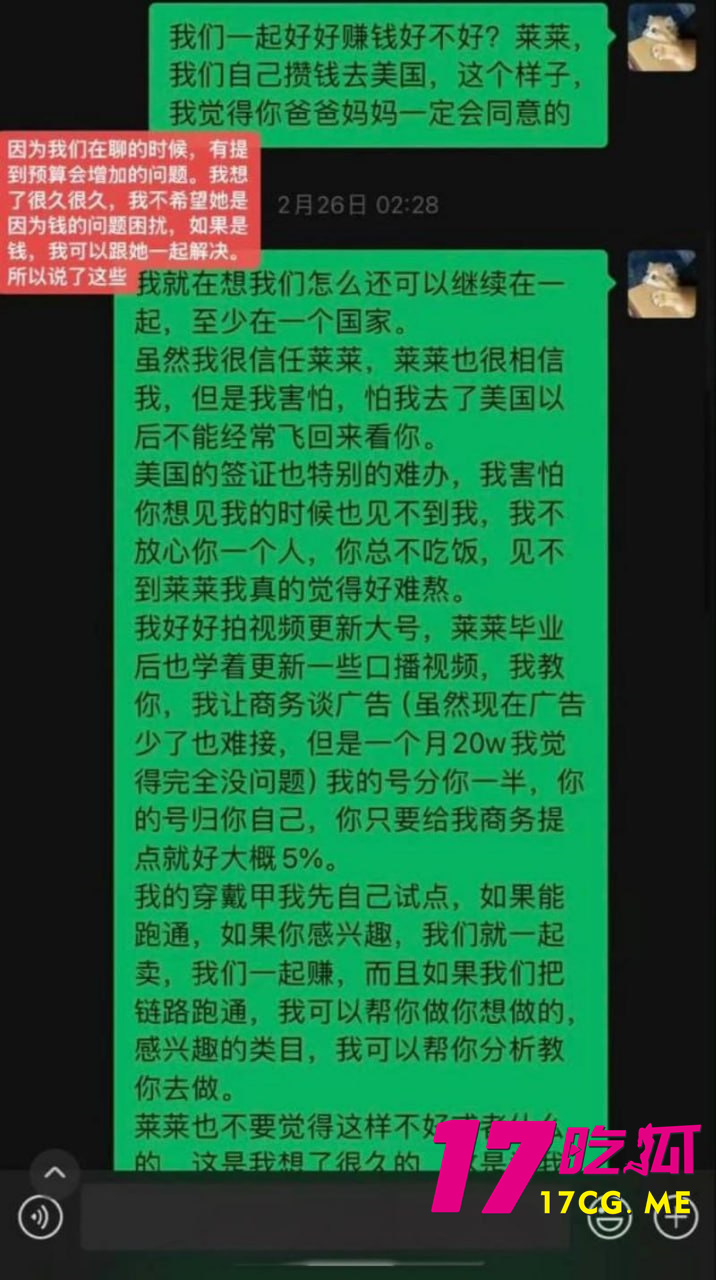The width and height of the screenshot is (716, 1280).
Task: Open the emoji sticker panel
Action: tap(607, 1218)
